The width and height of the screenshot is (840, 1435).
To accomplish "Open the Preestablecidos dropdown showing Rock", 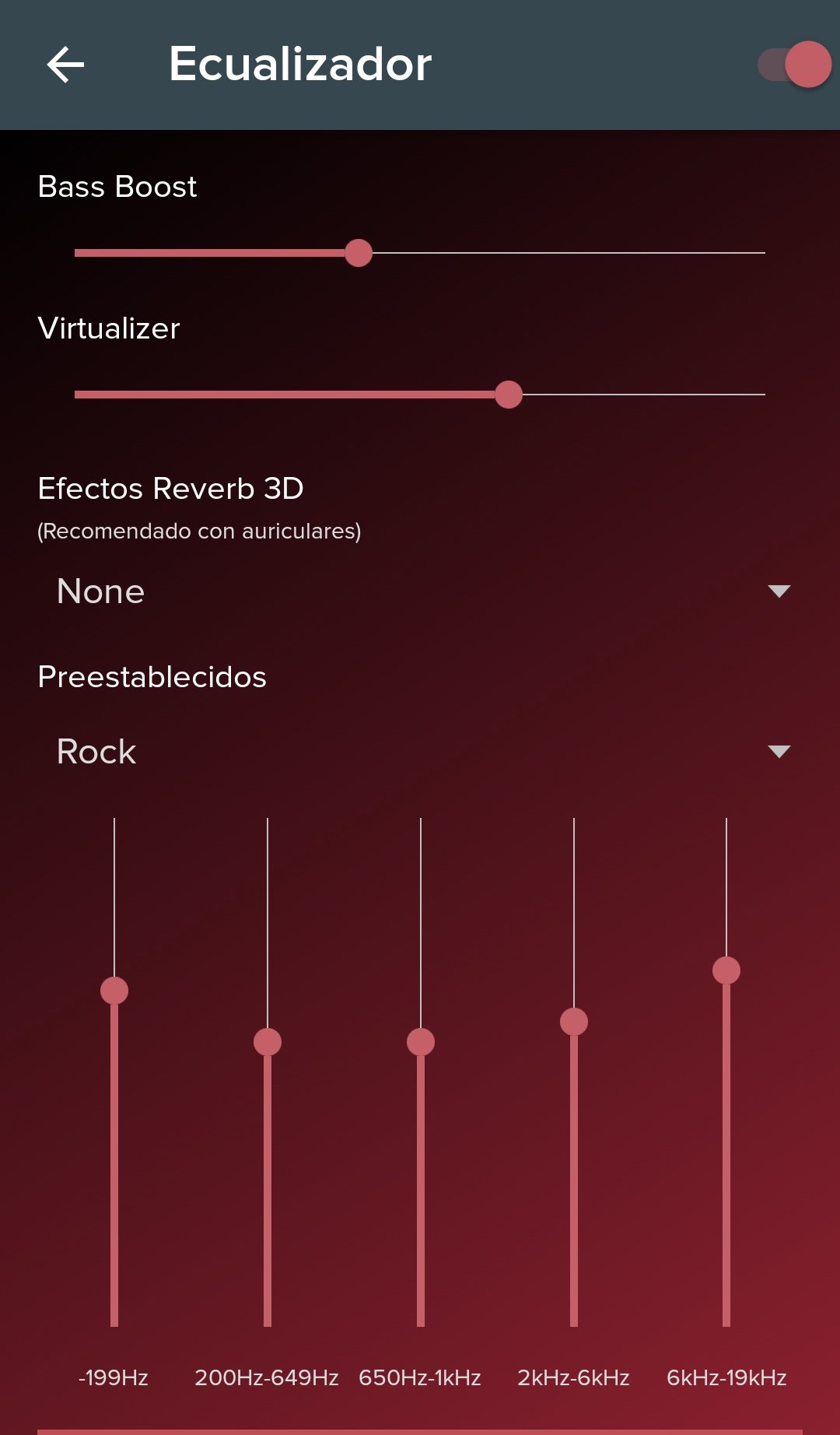I will [420, 752].
